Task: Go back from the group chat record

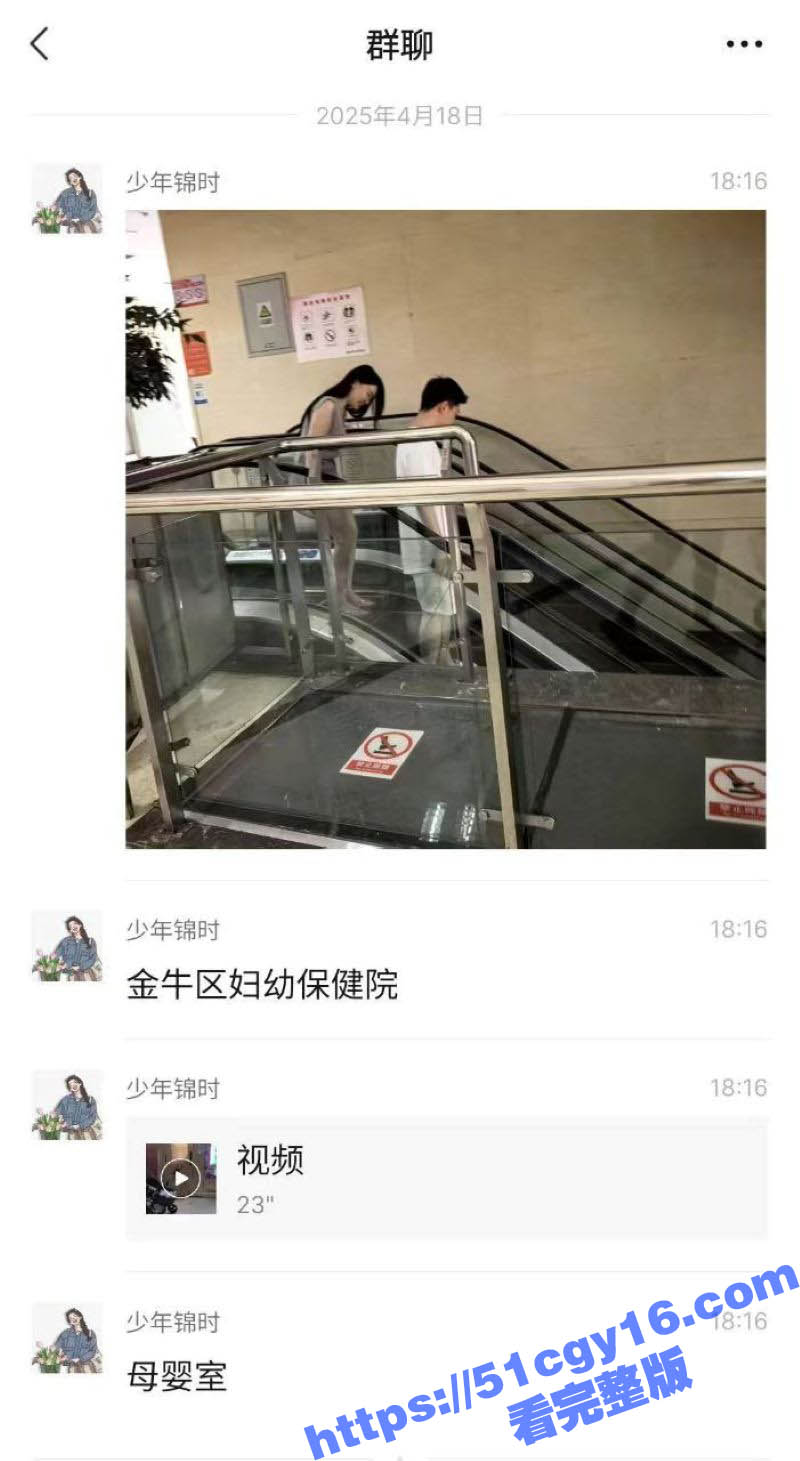Action: click(40, 44)
